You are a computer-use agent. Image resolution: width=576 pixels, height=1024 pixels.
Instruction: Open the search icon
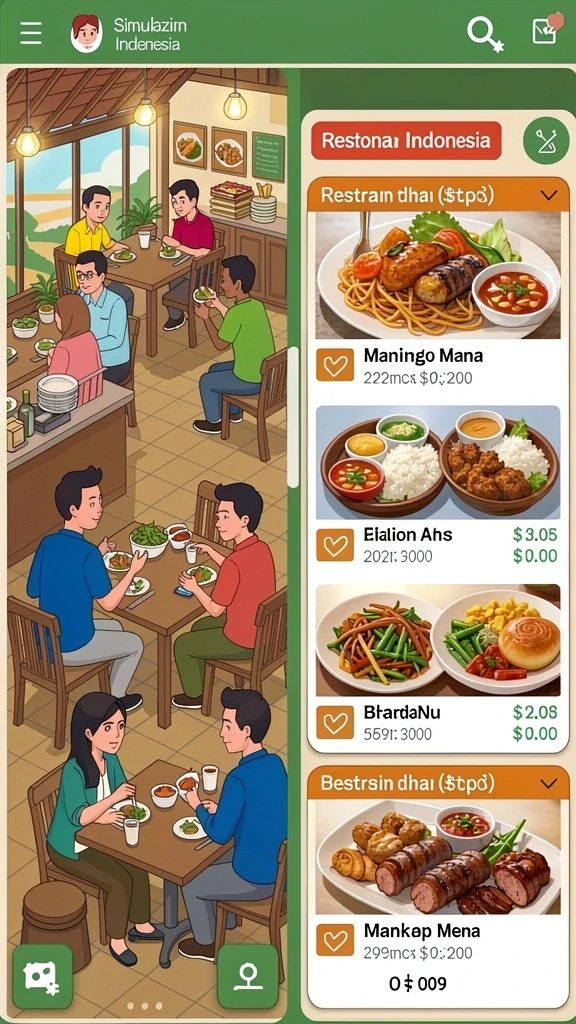coord(485,32)
